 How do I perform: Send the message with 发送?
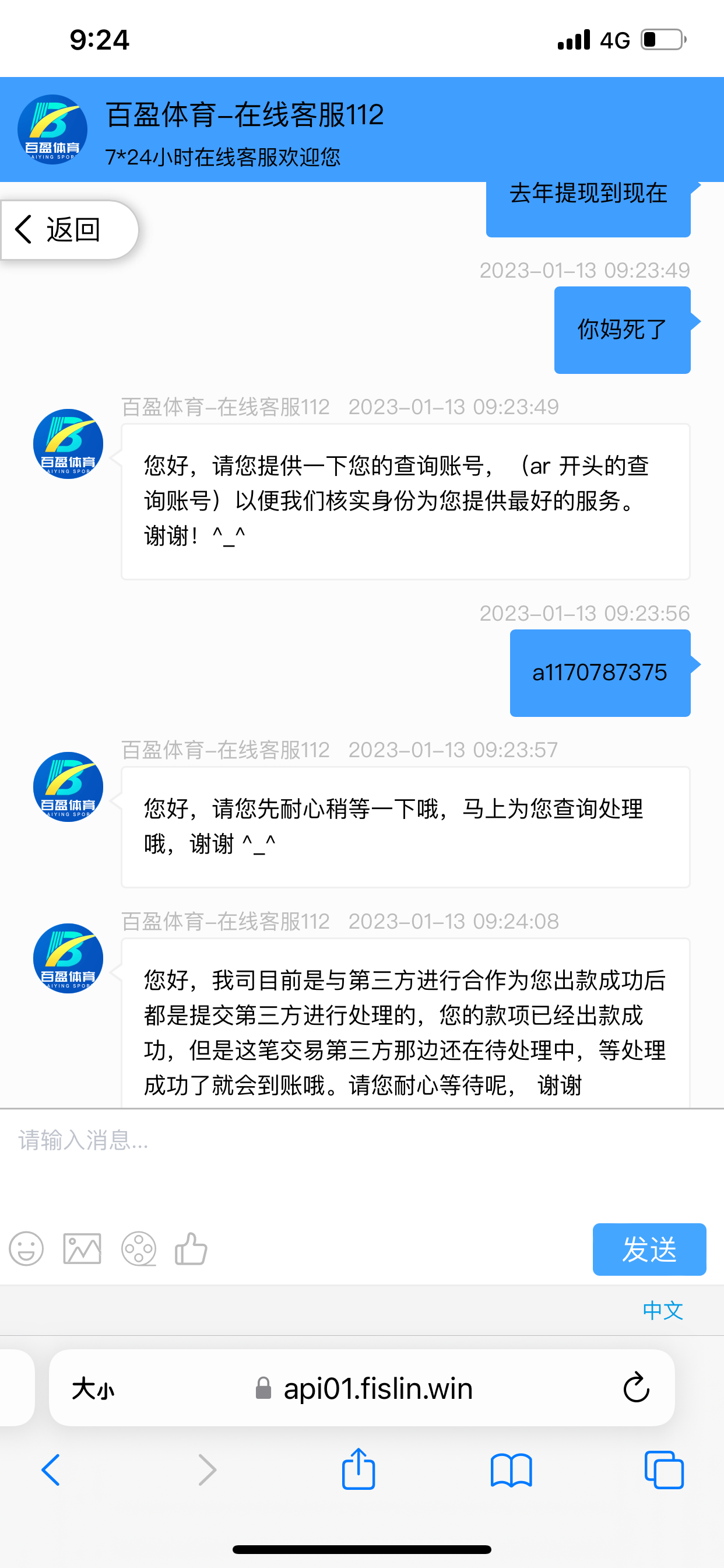pyautogui.click(x=649, y=1249)
